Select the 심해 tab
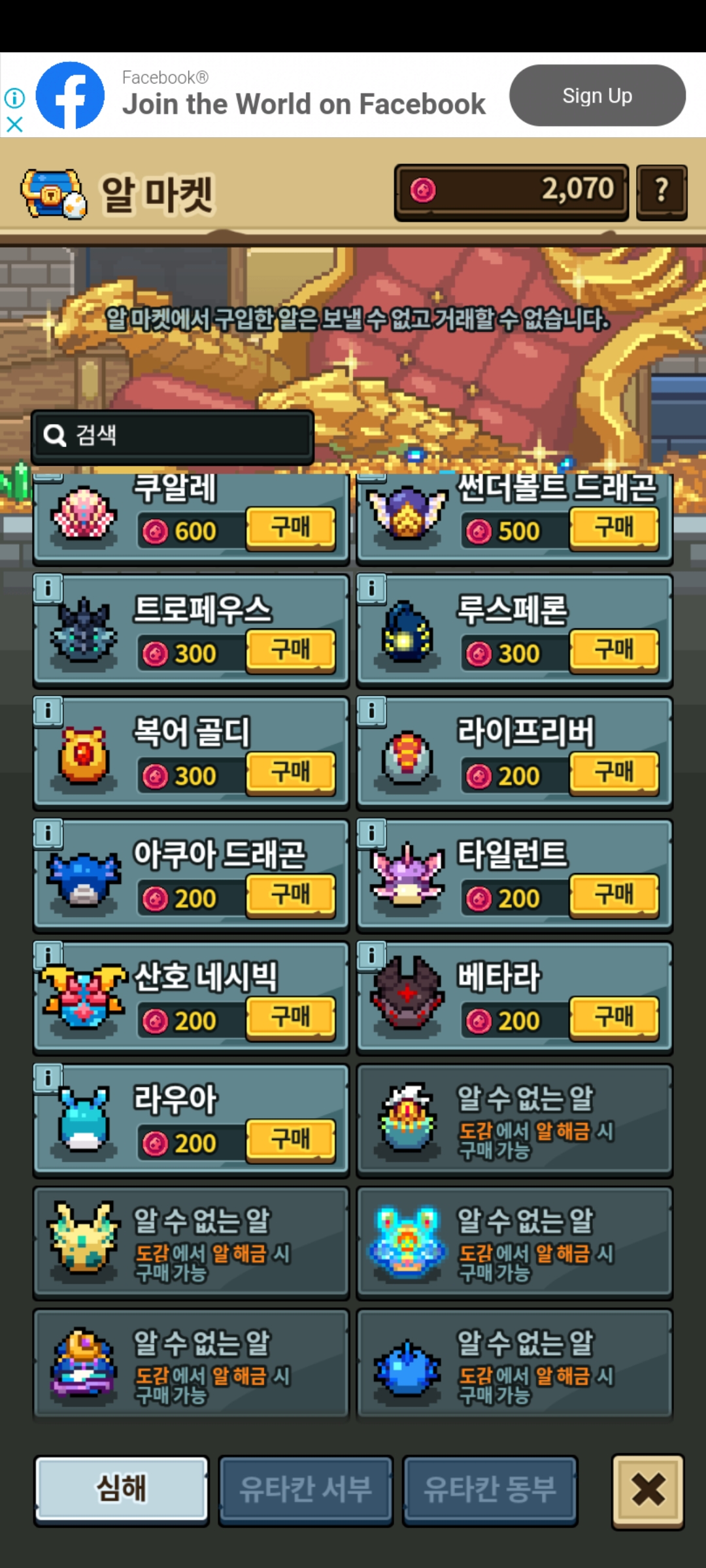Screen dimensions: 706x1568 click(x=122, y=1490)
